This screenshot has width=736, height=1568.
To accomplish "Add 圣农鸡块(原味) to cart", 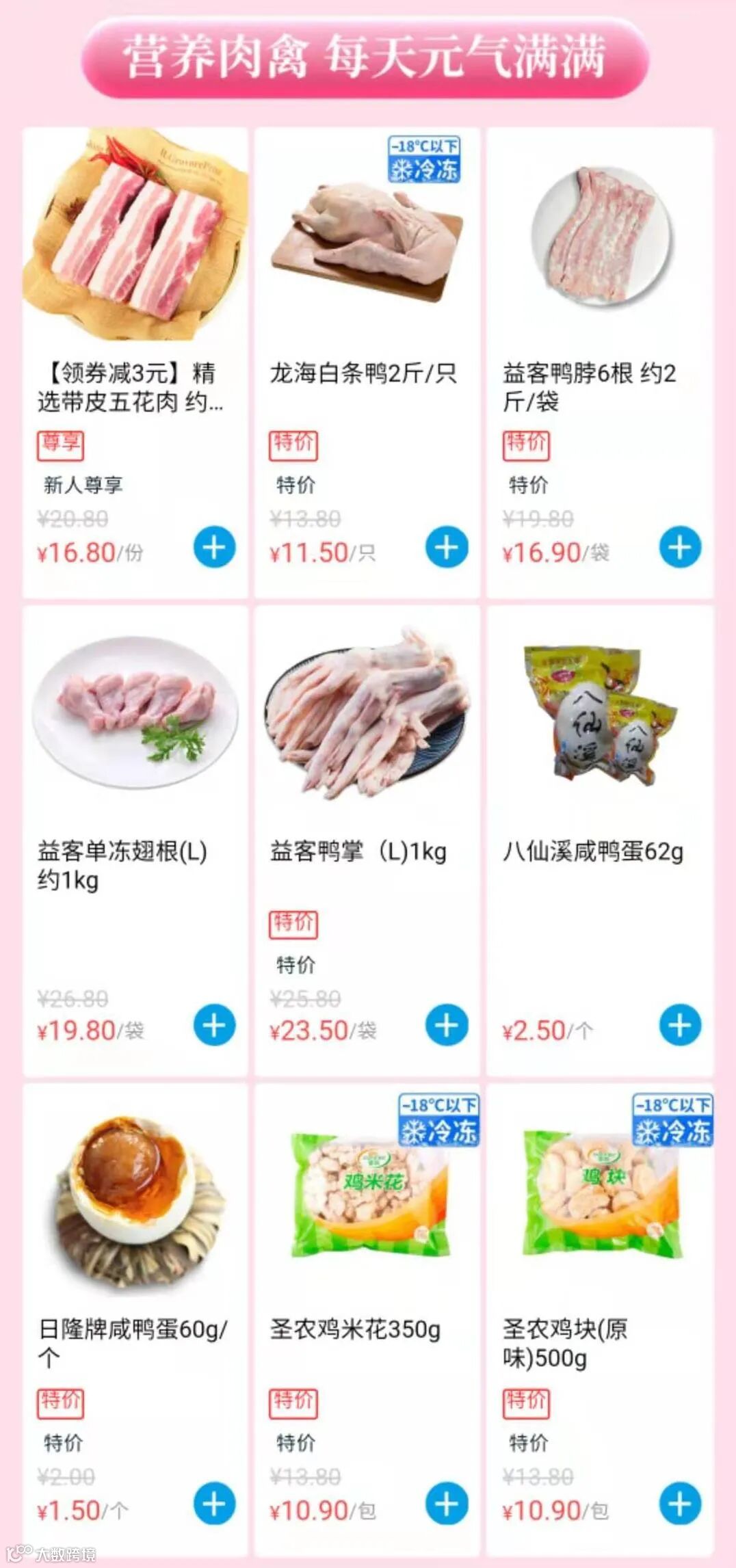I will point(680,1504).
